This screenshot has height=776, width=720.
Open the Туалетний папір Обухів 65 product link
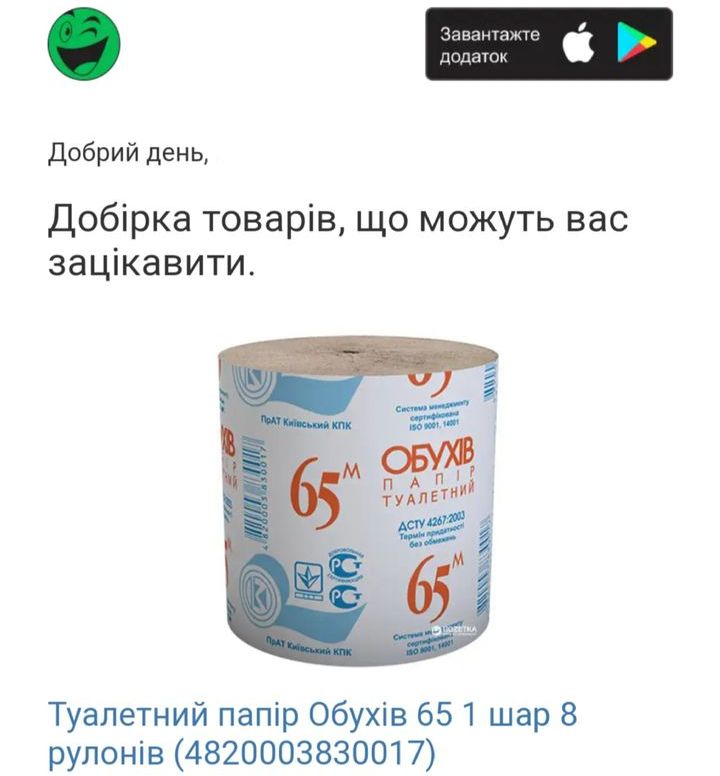(x=312, y=732)
